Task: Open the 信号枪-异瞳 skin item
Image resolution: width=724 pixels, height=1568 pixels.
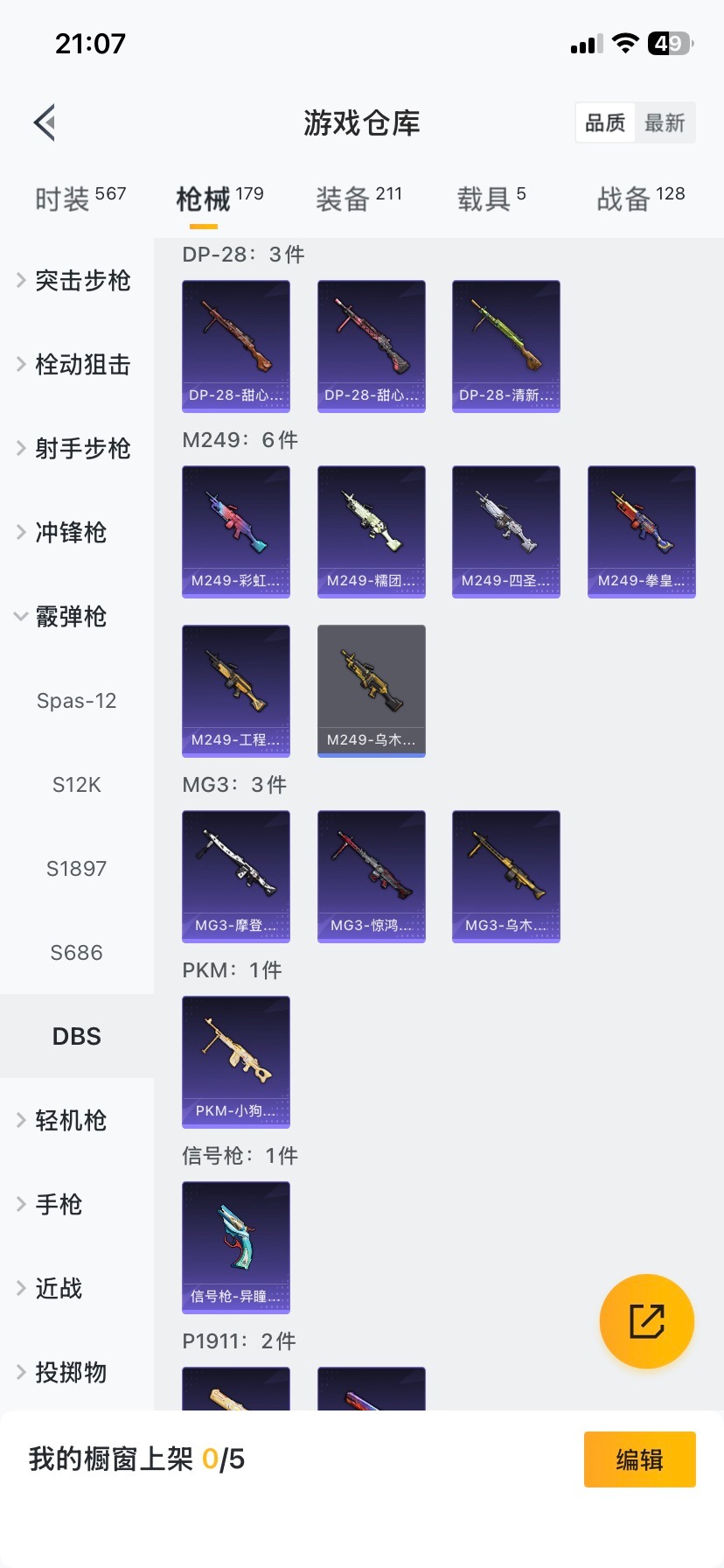Action: pos(236,1247)
